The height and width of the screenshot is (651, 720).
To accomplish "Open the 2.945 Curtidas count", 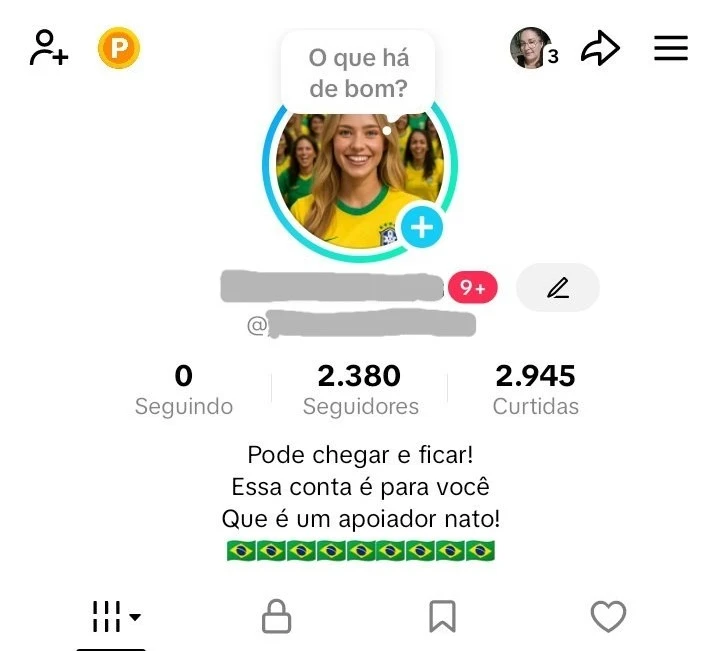I will (x=535, y=389).
